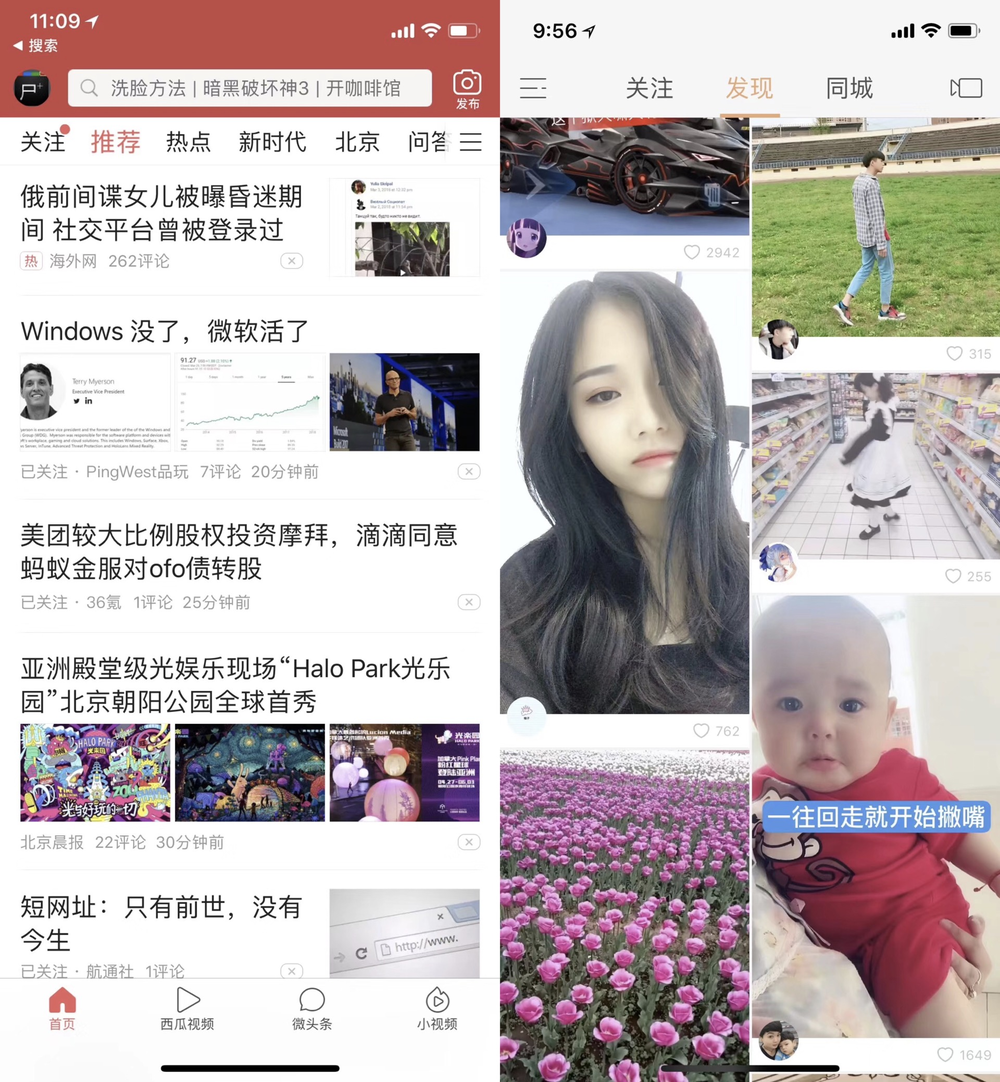1000x1082 pixels.
Task: Open the 同城 tab
Action: 849,88
